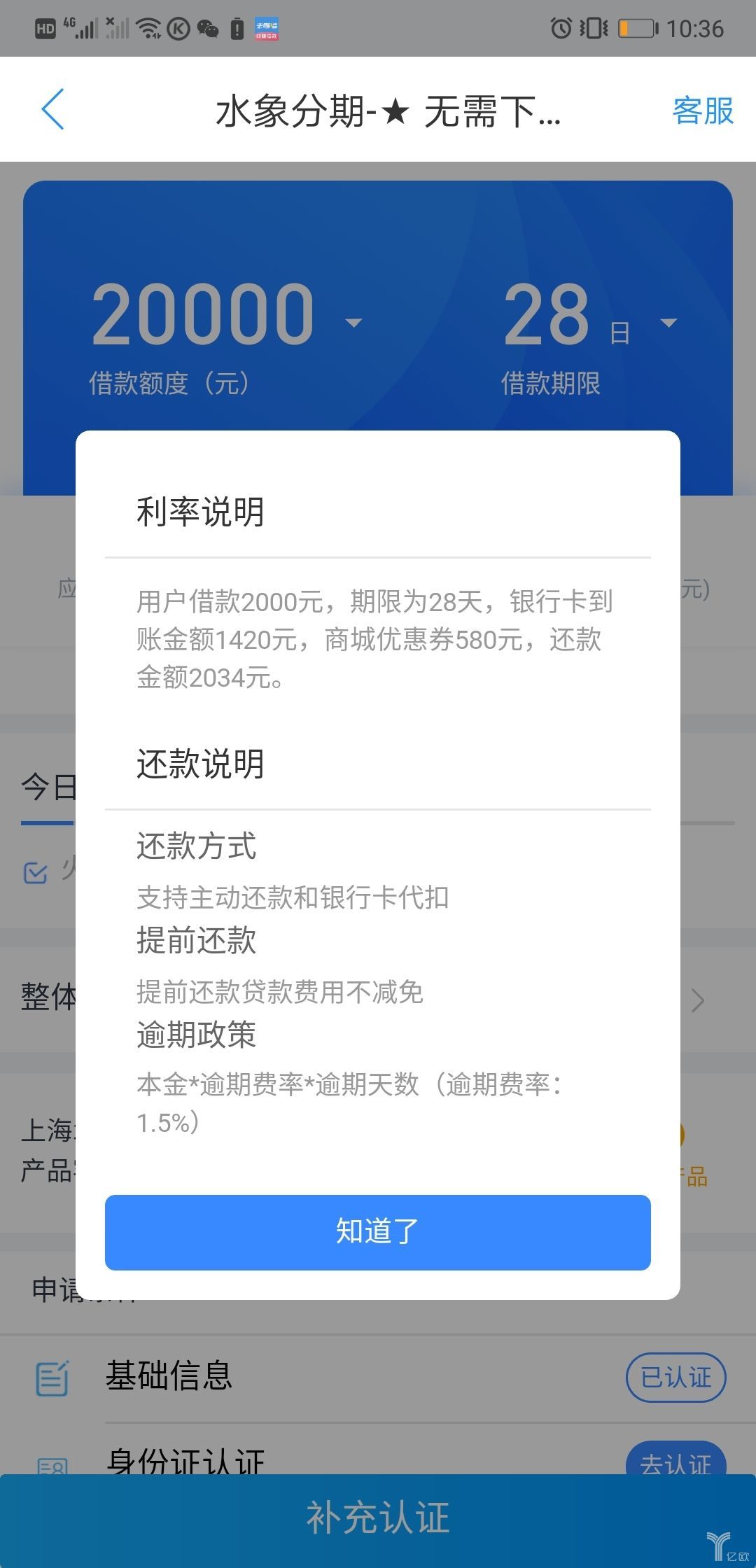Open the 基础信息 row marked 已认证
The height and width of the screenshot is (1568, 756).
[x=675, y=1378]
